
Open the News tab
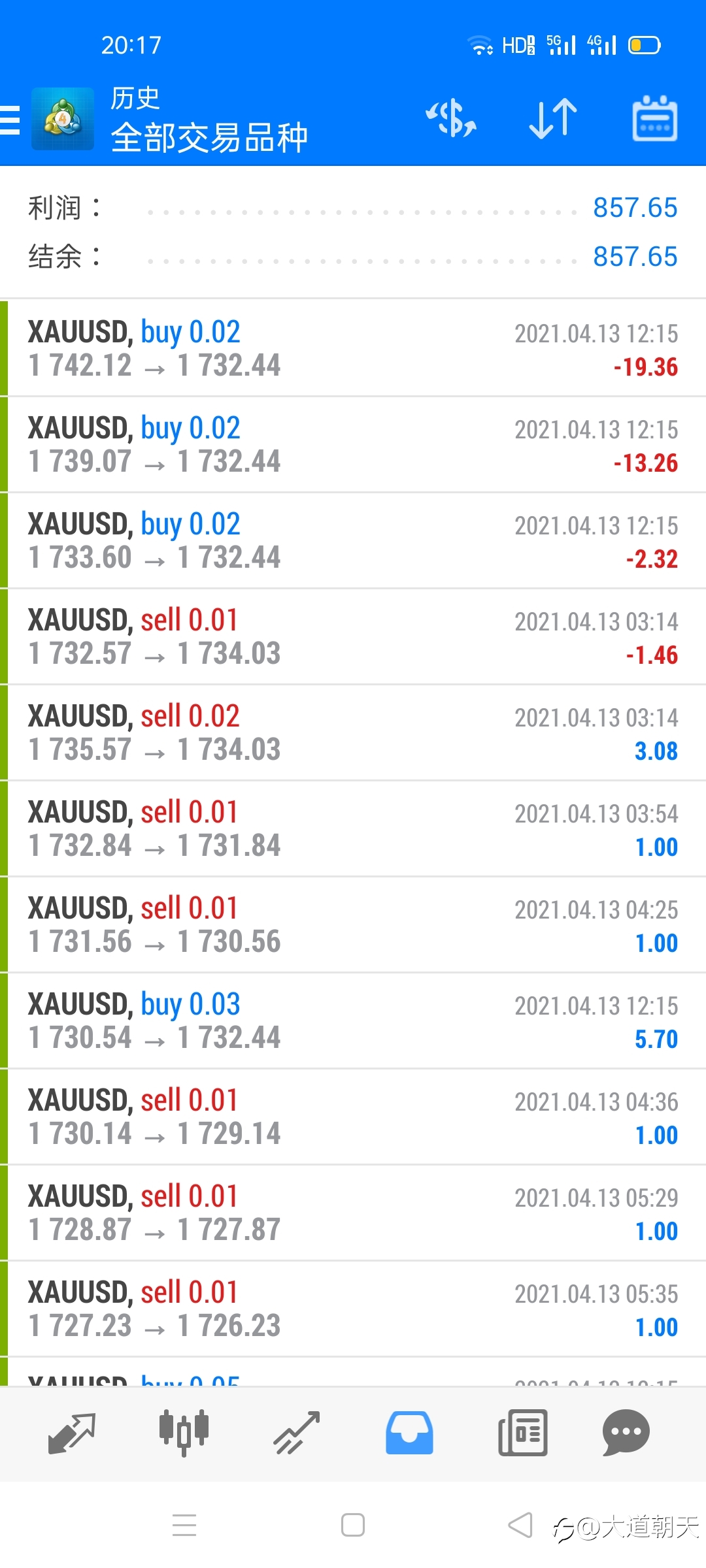tap(522, 1434)
